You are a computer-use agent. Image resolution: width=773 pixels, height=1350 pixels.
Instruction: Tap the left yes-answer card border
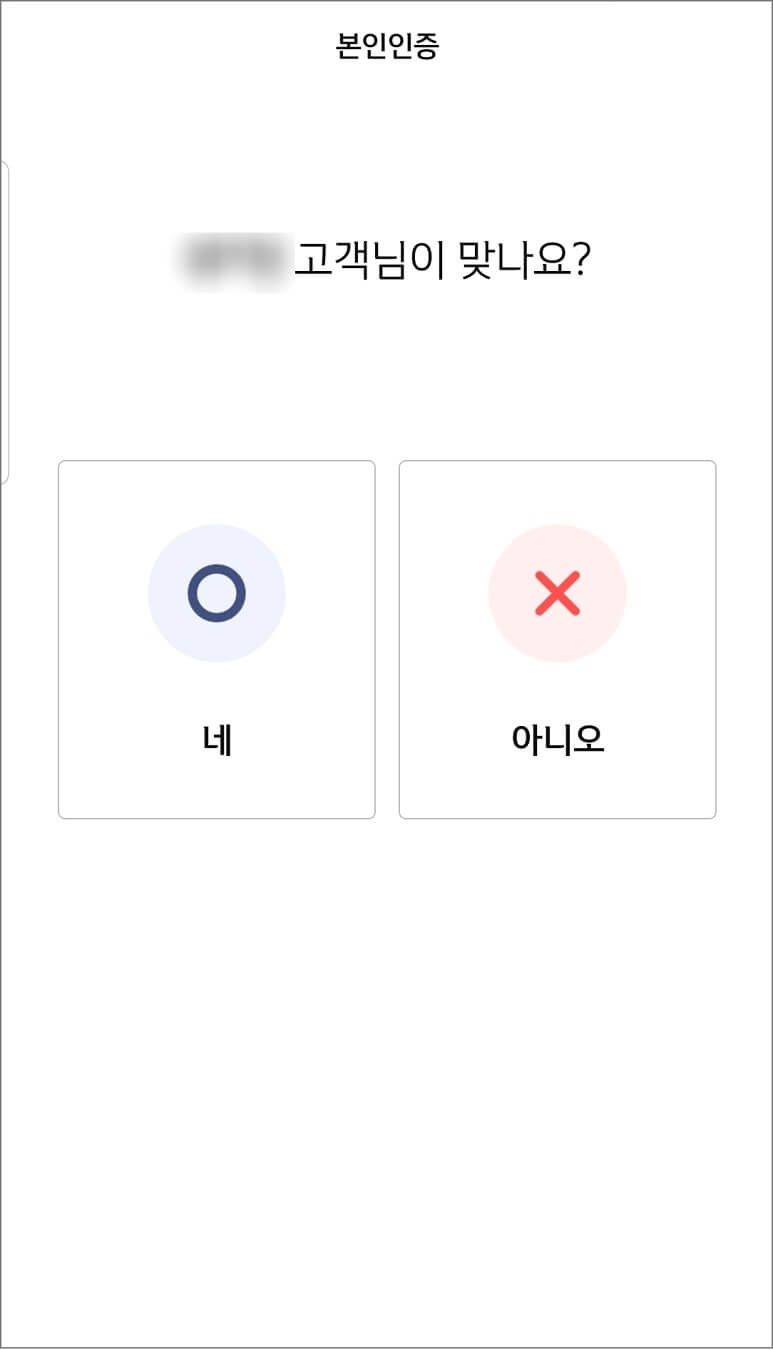(59, 640)
